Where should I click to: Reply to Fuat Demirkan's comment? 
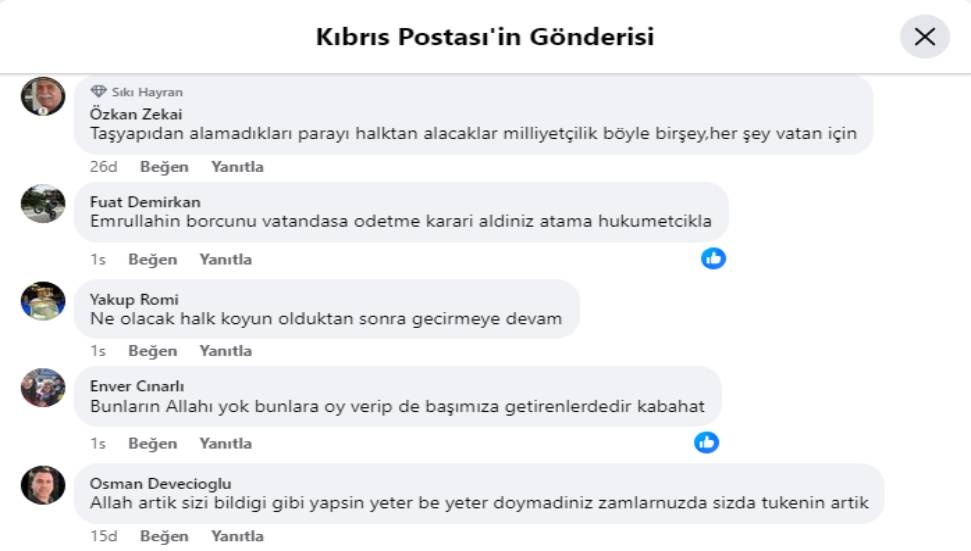[225, 259]
